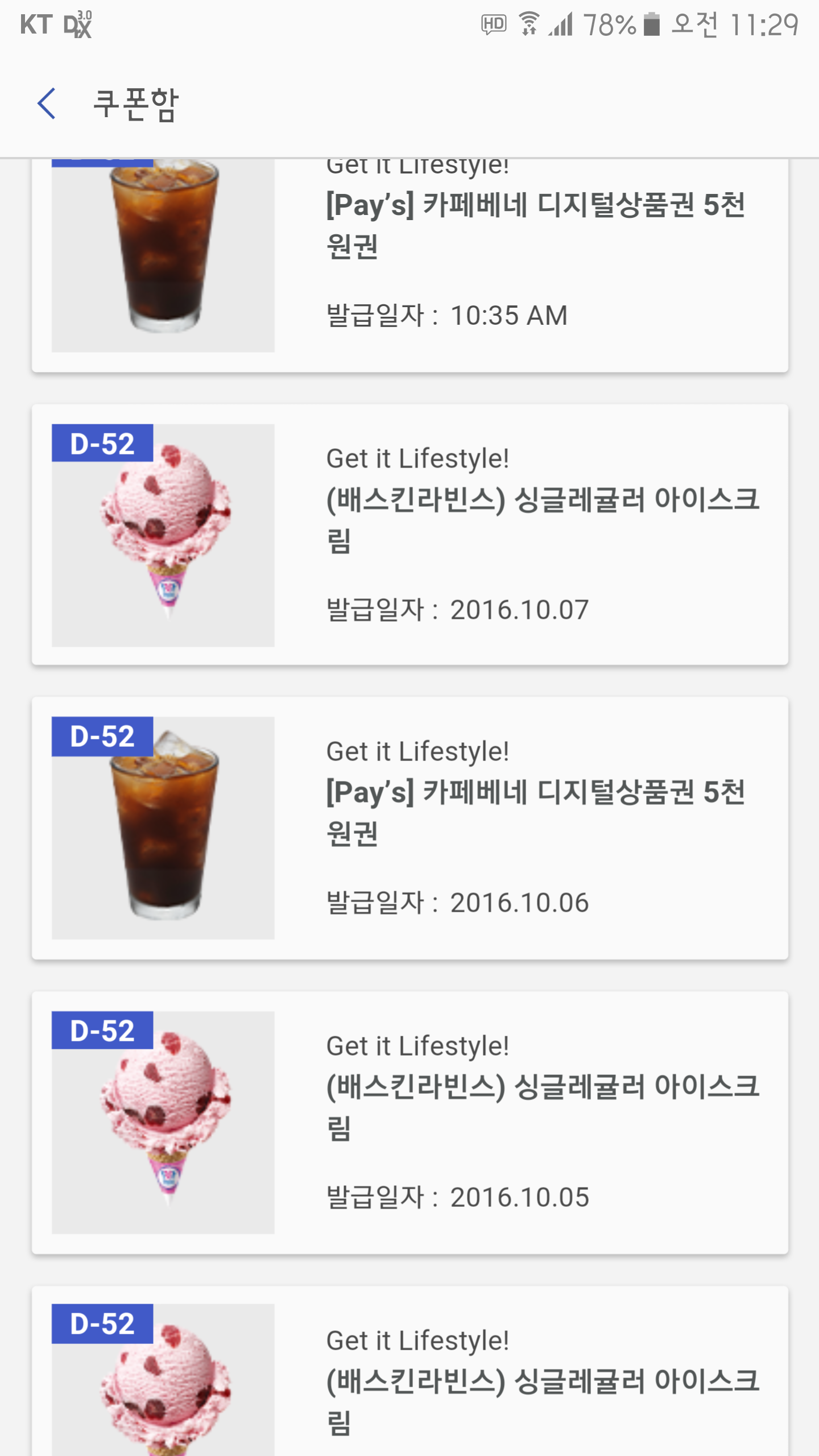The width and height of the screenshot is (819, 1456).
Task: Go back from the 쿠폰함 screen
Action: 47,104
